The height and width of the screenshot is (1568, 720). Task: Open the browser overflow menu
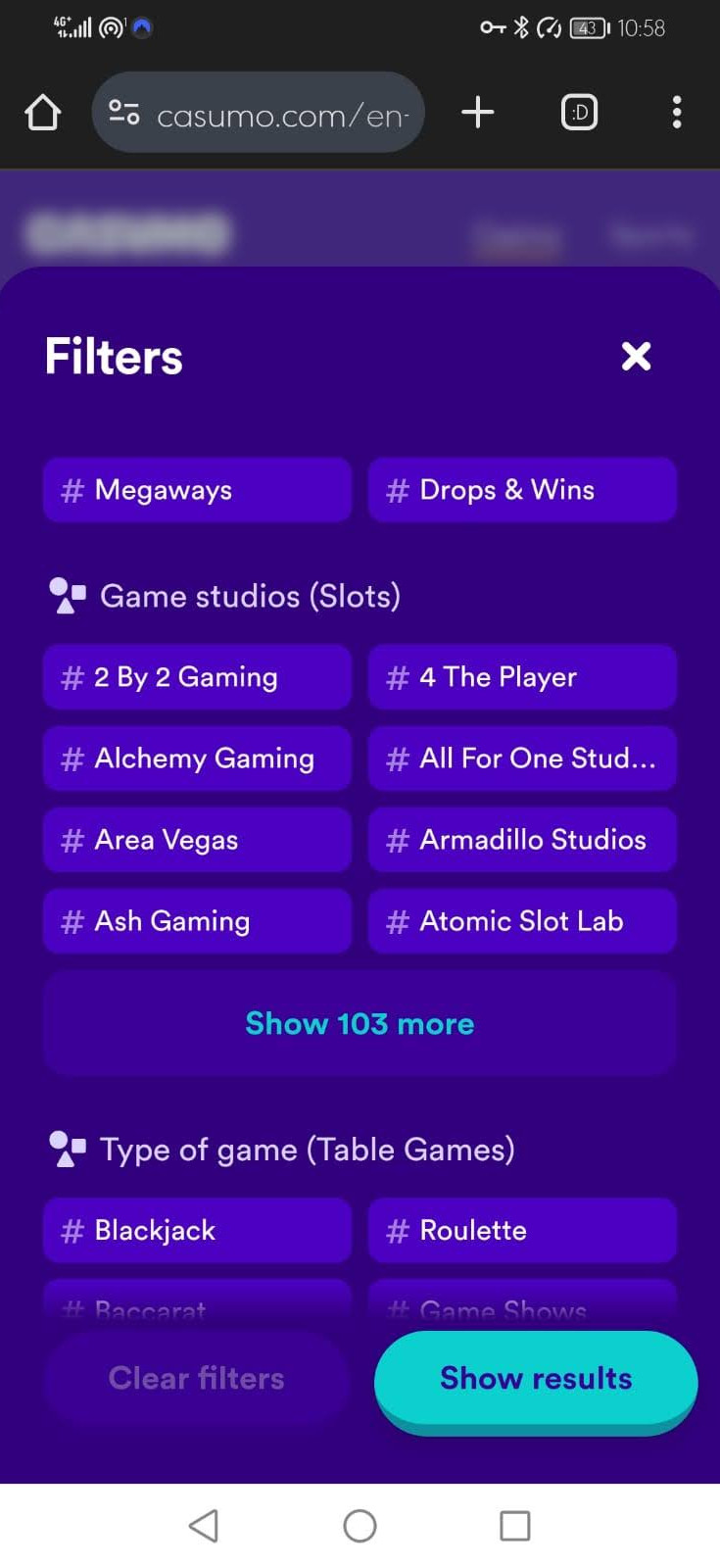click(677, 113)
